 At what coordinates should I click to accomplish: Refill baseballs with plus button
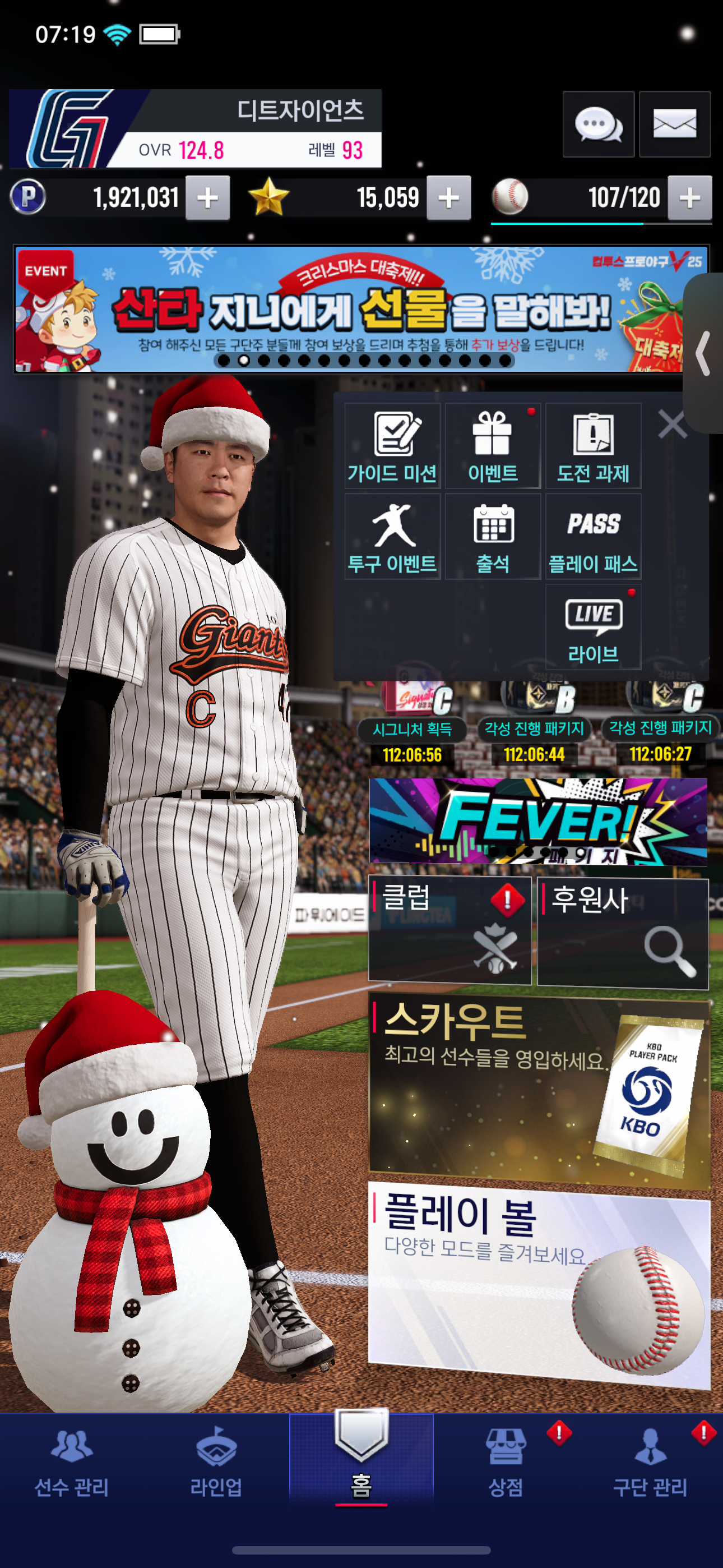pyautogui.click(x=689, y=198)
